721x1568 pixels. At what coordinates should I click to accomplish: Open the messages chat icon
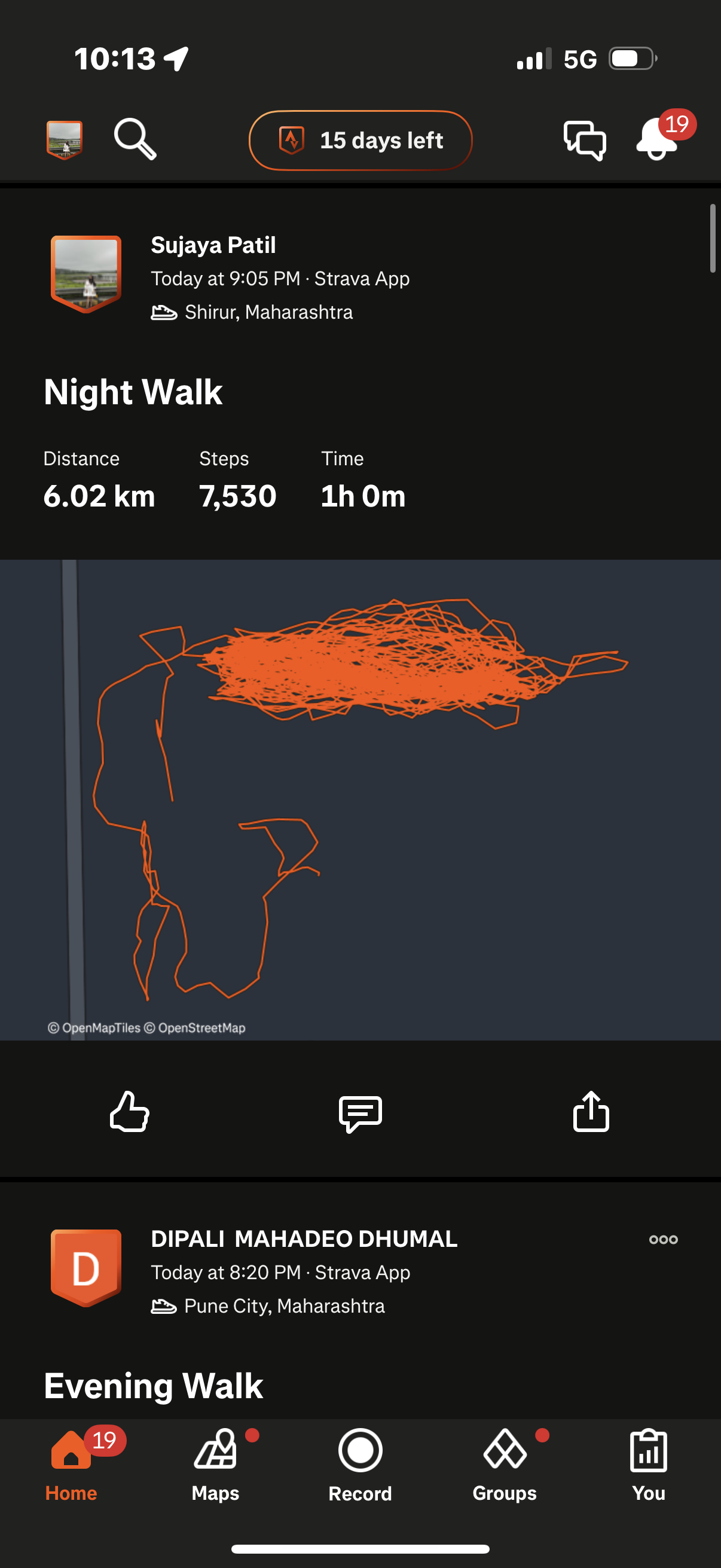584,140
